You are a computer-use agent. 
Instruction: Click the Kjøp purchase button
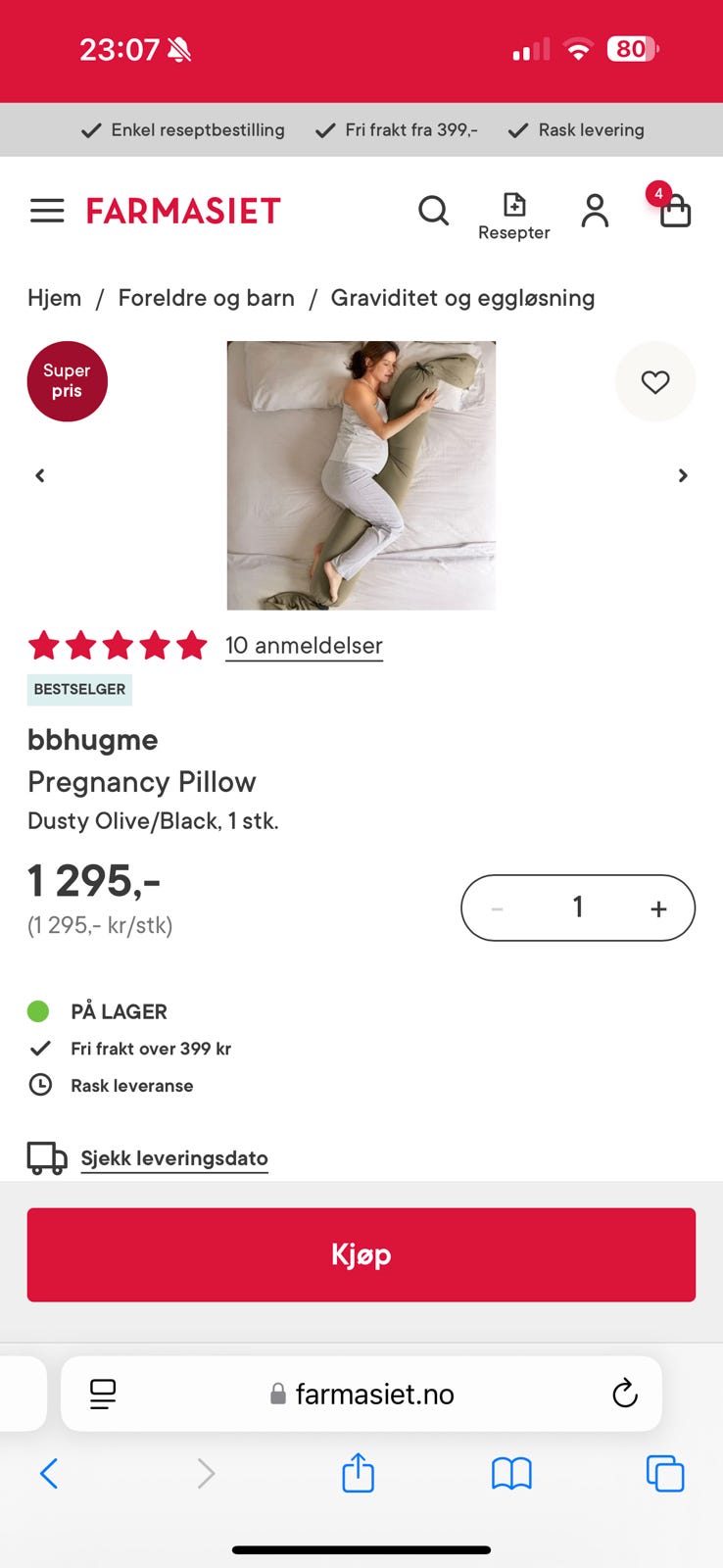click(x=361, y=1254)
